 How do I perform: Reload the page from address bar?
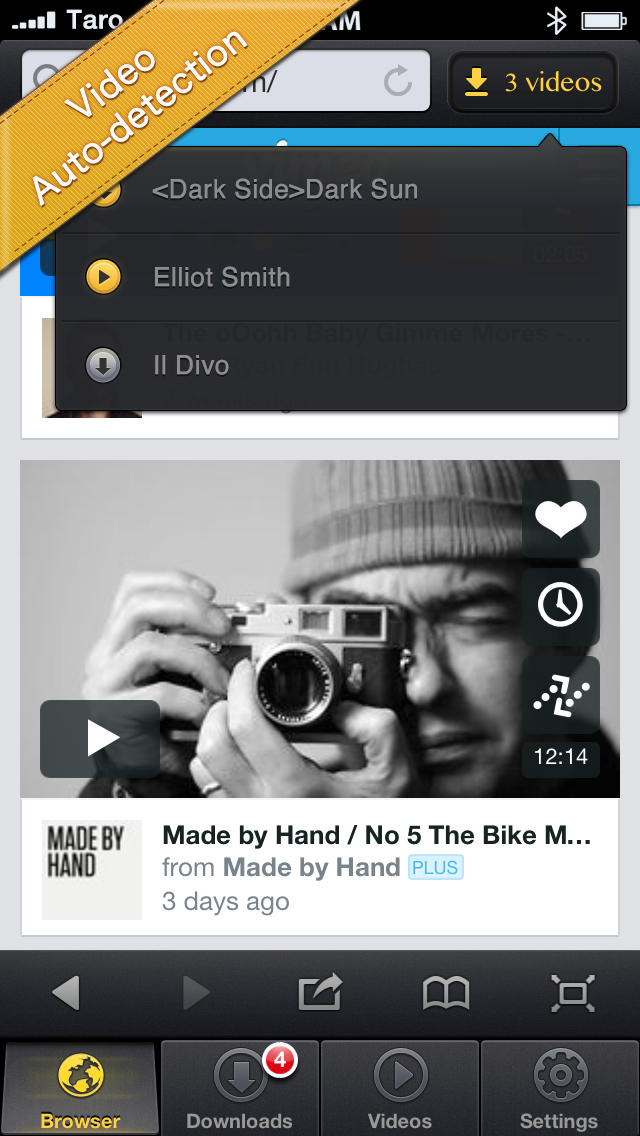(x=397, y=81)
